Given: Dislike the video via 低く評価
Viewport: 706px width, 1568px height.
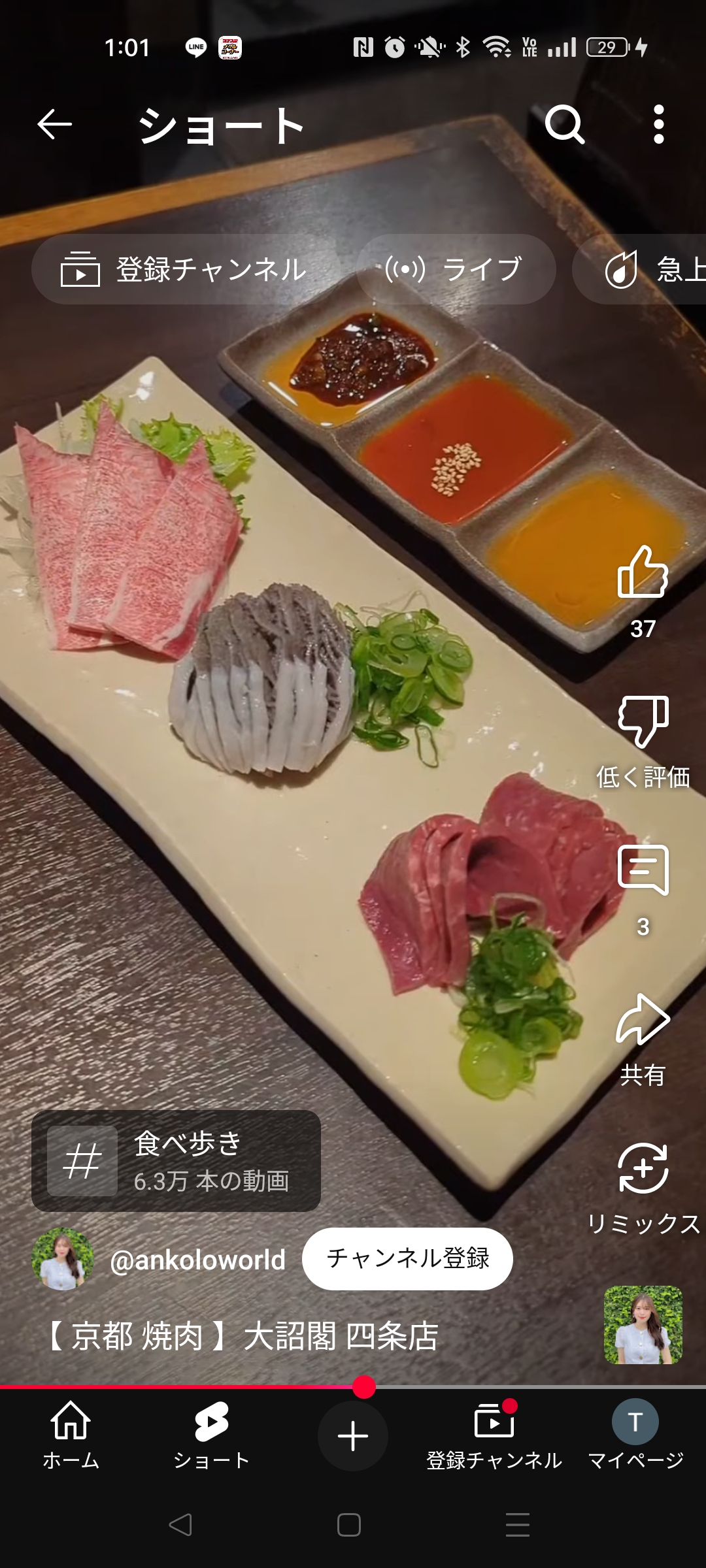Looking at the screenshot, I should pyautogui.click(x=643, y=721).
